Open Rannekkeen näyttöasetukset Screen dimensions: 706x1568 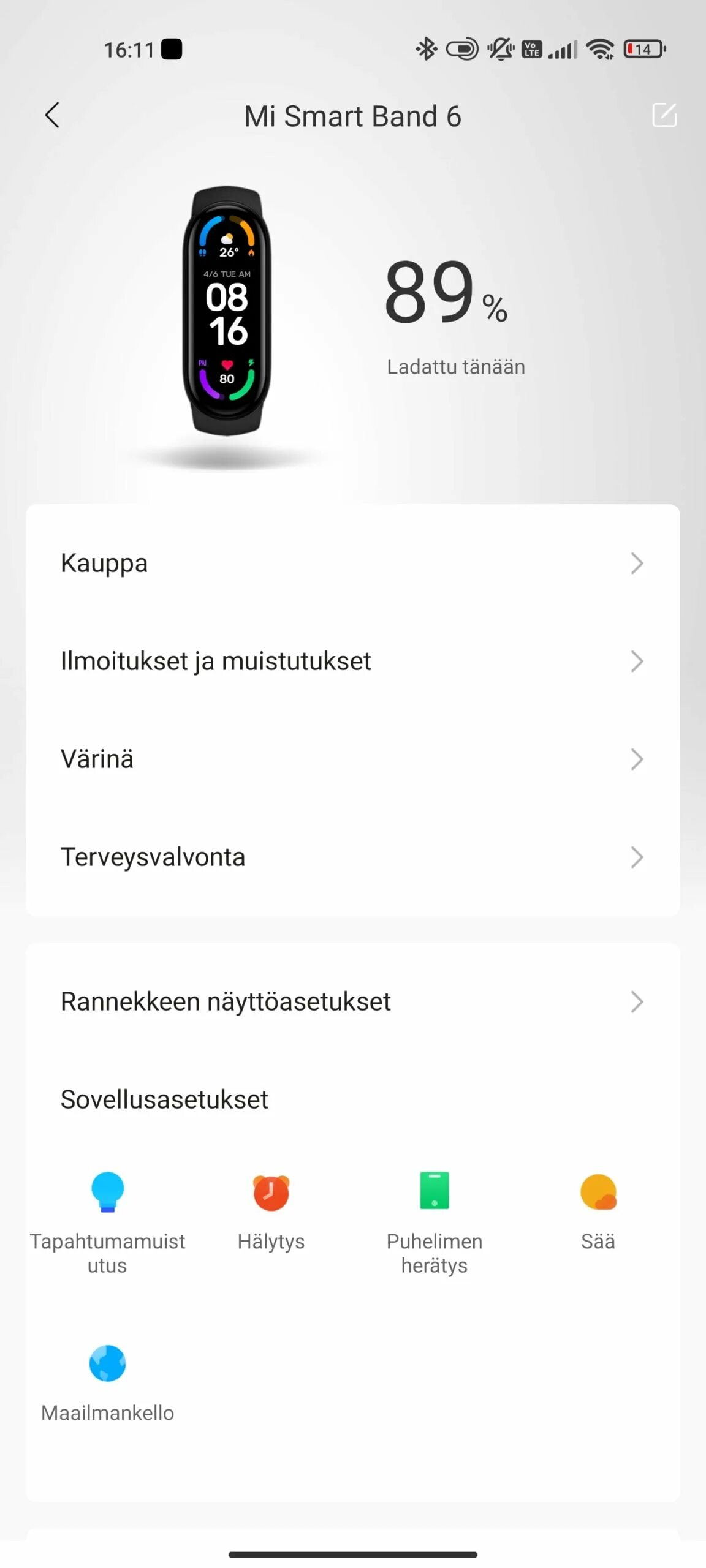click(353, 1001)
